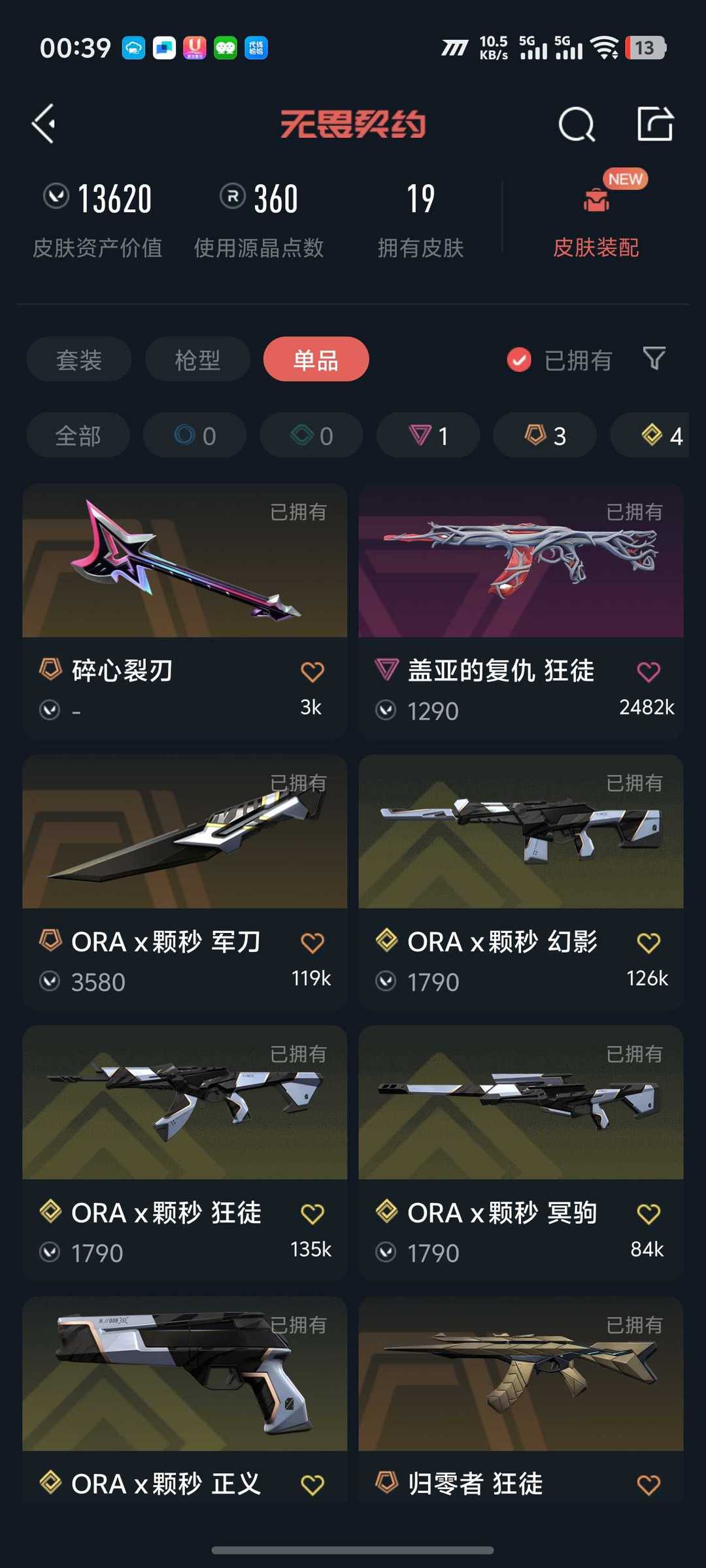706x1568 pixels.
Task: Tap the share icon in the header
Action: coord(655,123)
